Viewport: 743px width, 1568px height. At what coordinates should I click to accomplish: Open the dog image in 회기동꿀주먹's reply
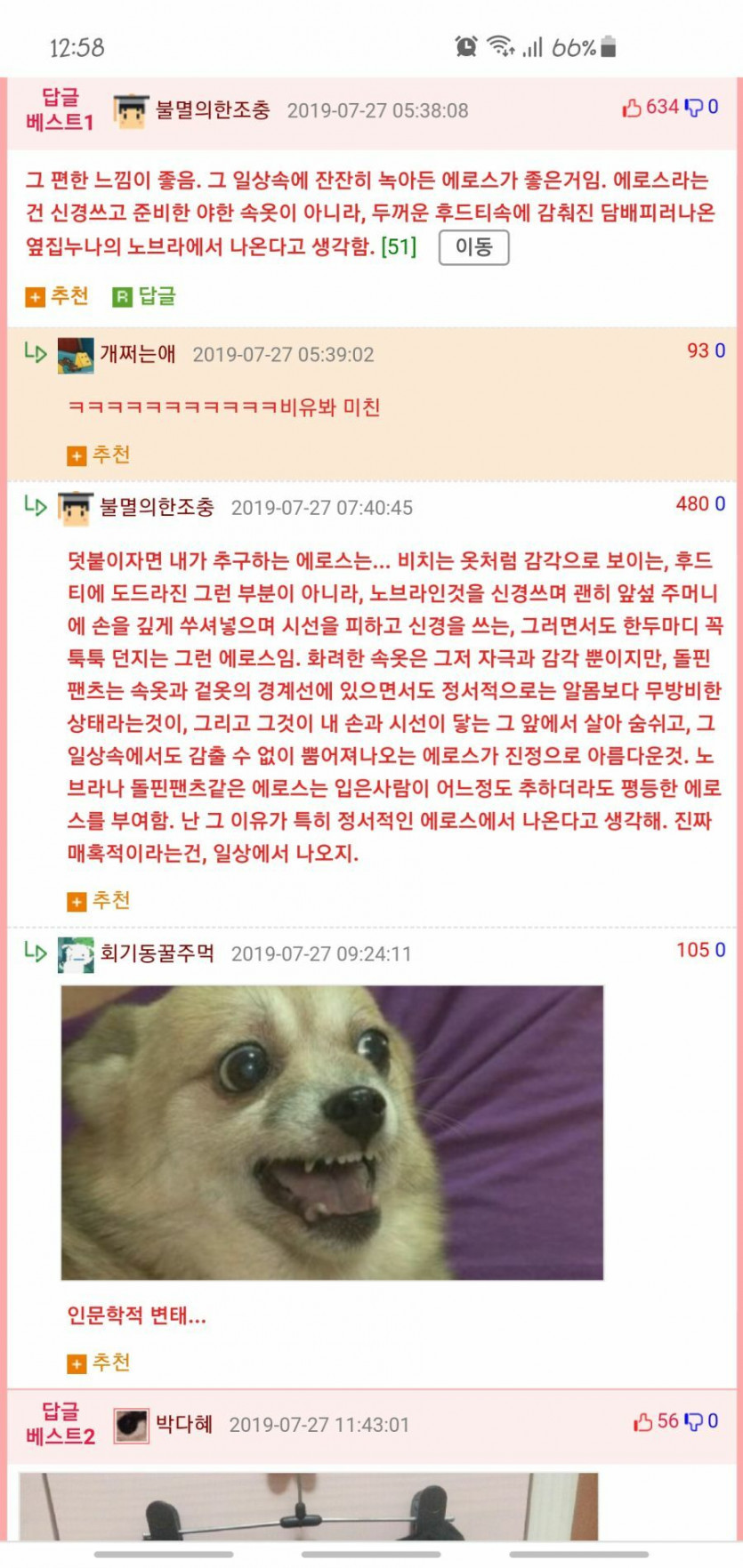coord(332,1132)
